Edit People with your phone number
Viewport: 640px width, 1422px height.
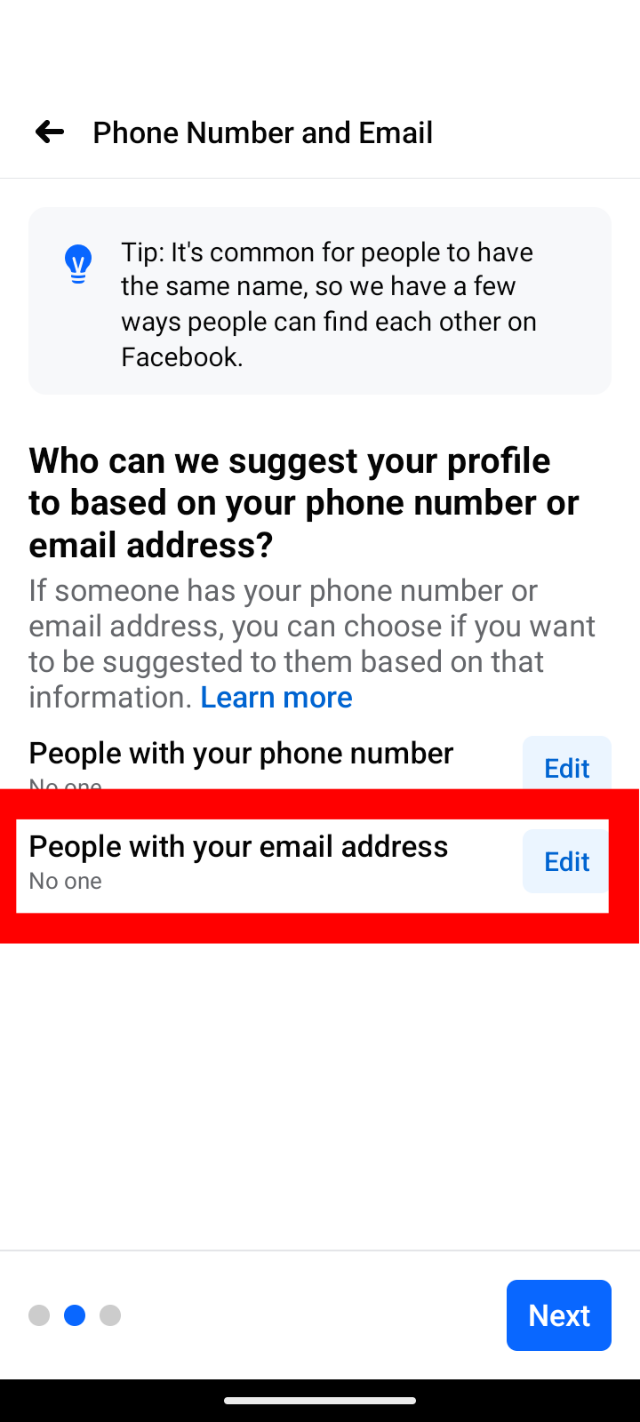coord(566,766)
